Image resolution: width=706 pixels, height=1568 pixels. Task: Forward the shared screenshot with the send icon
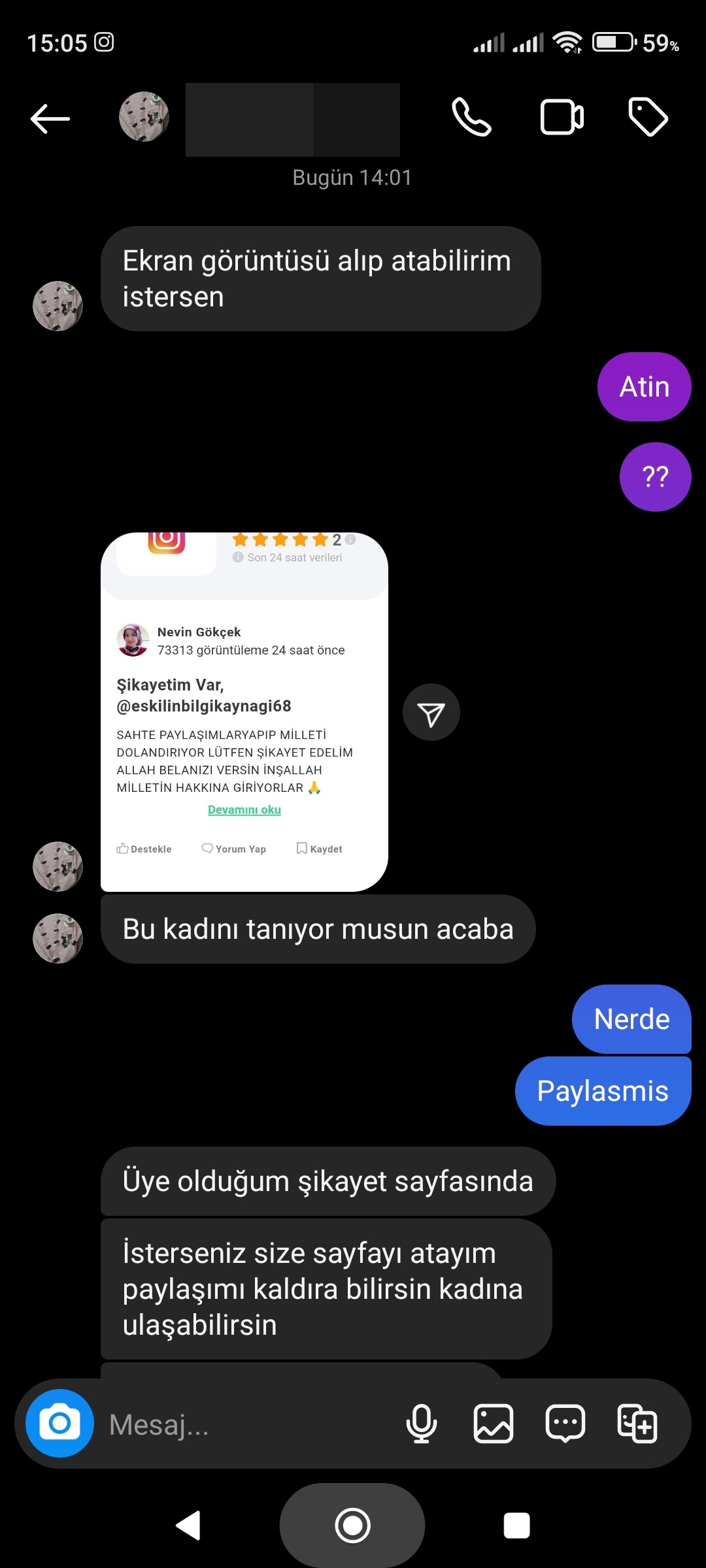[431, 713]
